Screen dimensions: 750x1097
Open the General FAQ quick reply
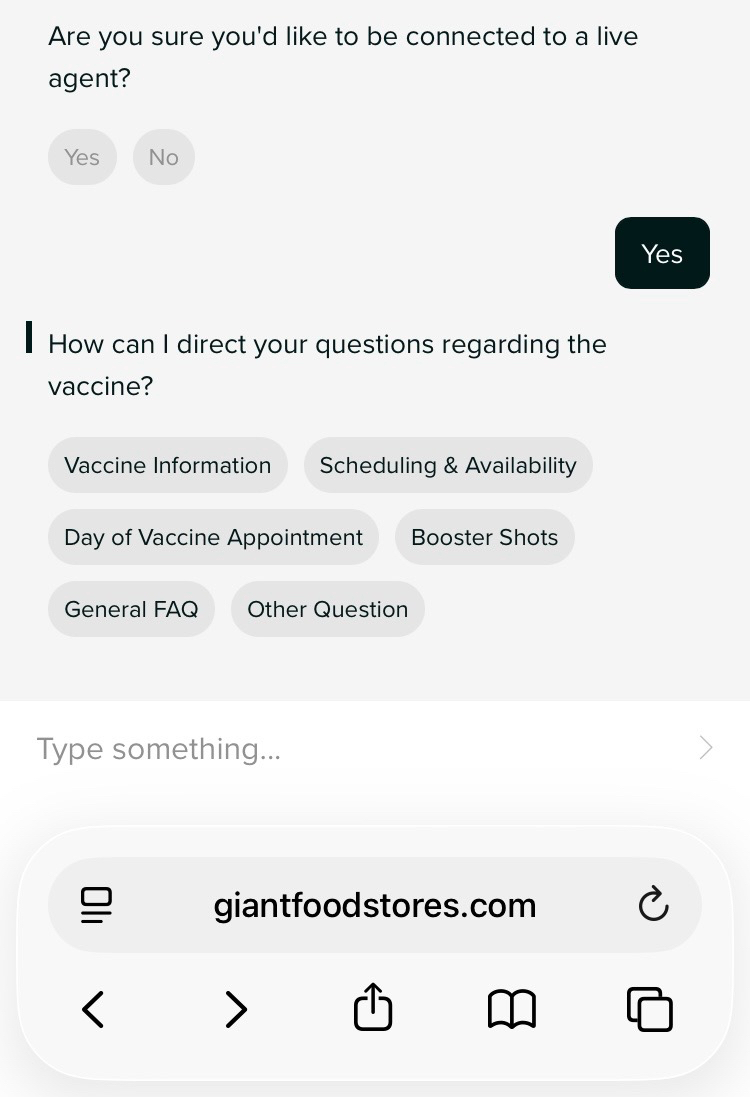point(131,609)
